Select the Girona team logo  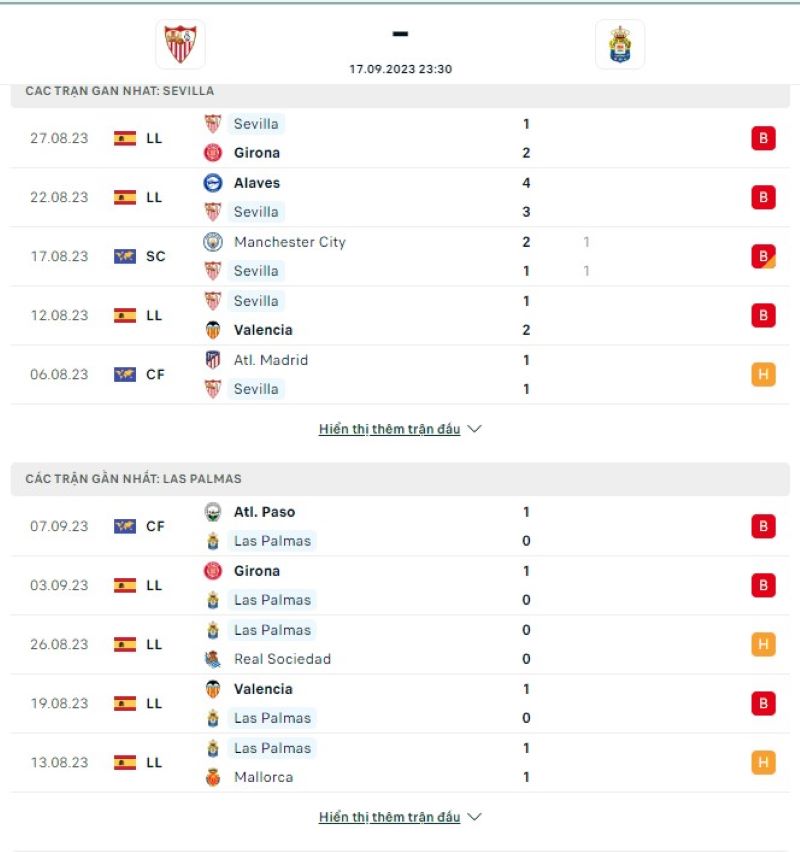tap(212, 152)
